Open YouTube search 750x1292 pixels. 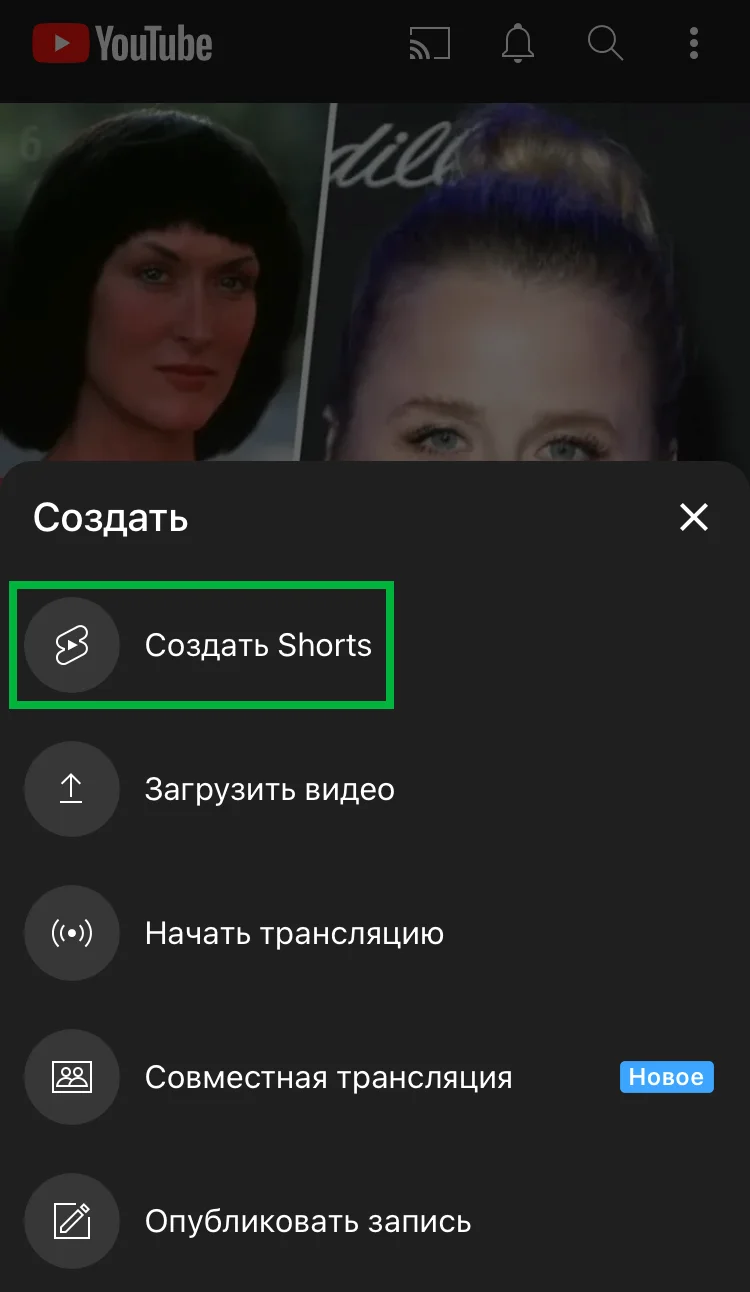click(605, 44)
